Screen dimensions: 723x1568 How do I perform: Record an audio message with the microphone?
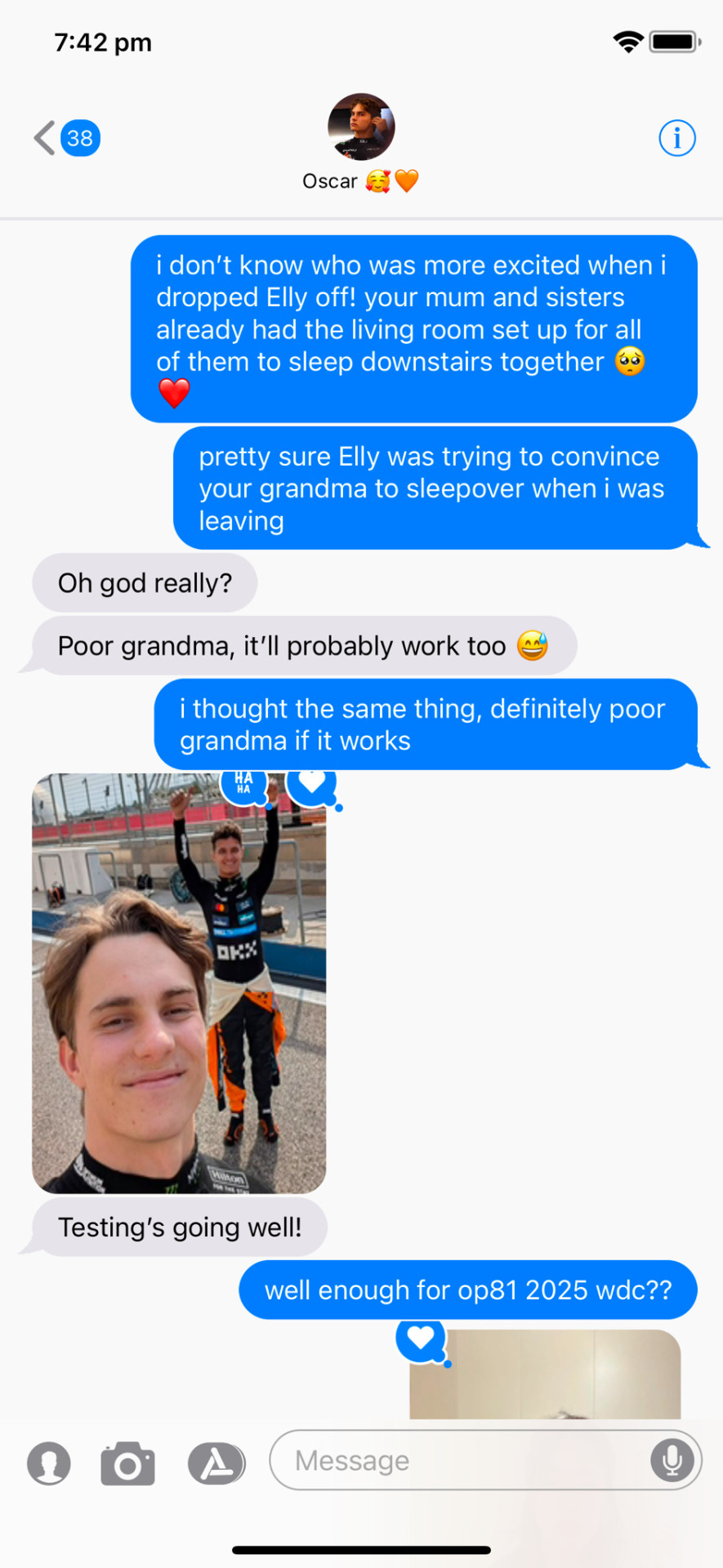click(x=672, y=1460)
